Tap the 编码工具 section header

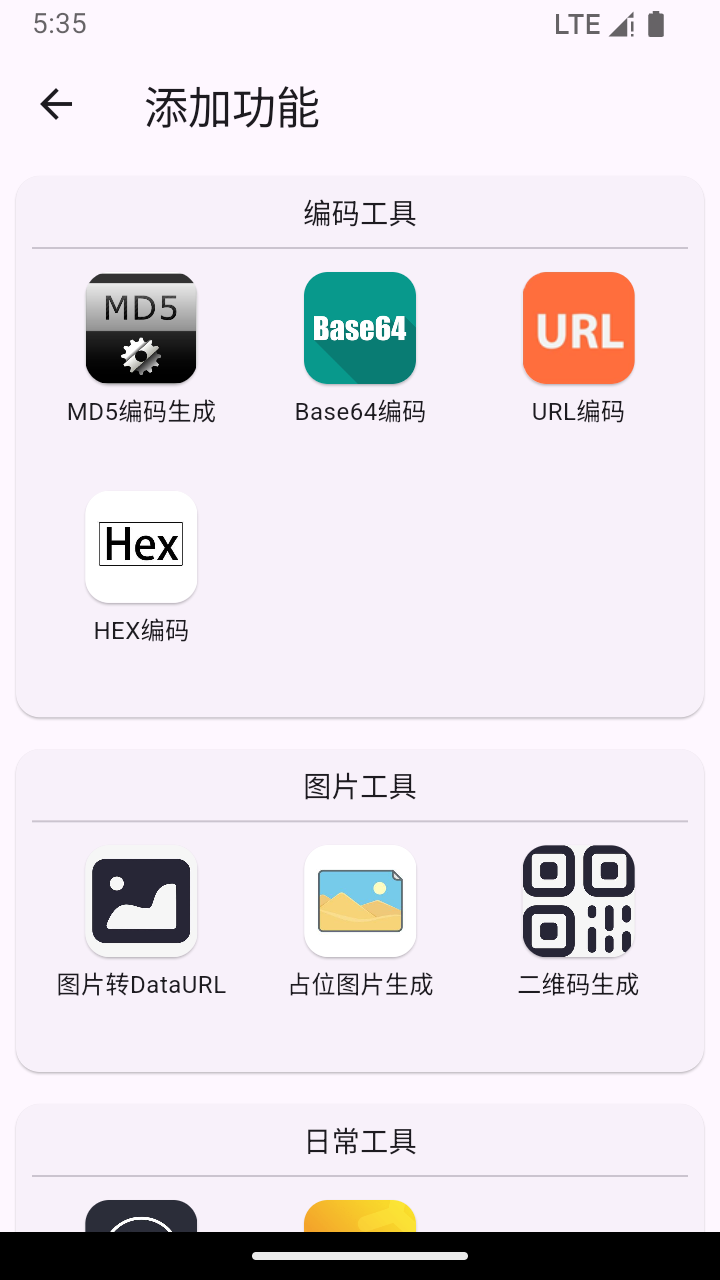tap(360, 212)
